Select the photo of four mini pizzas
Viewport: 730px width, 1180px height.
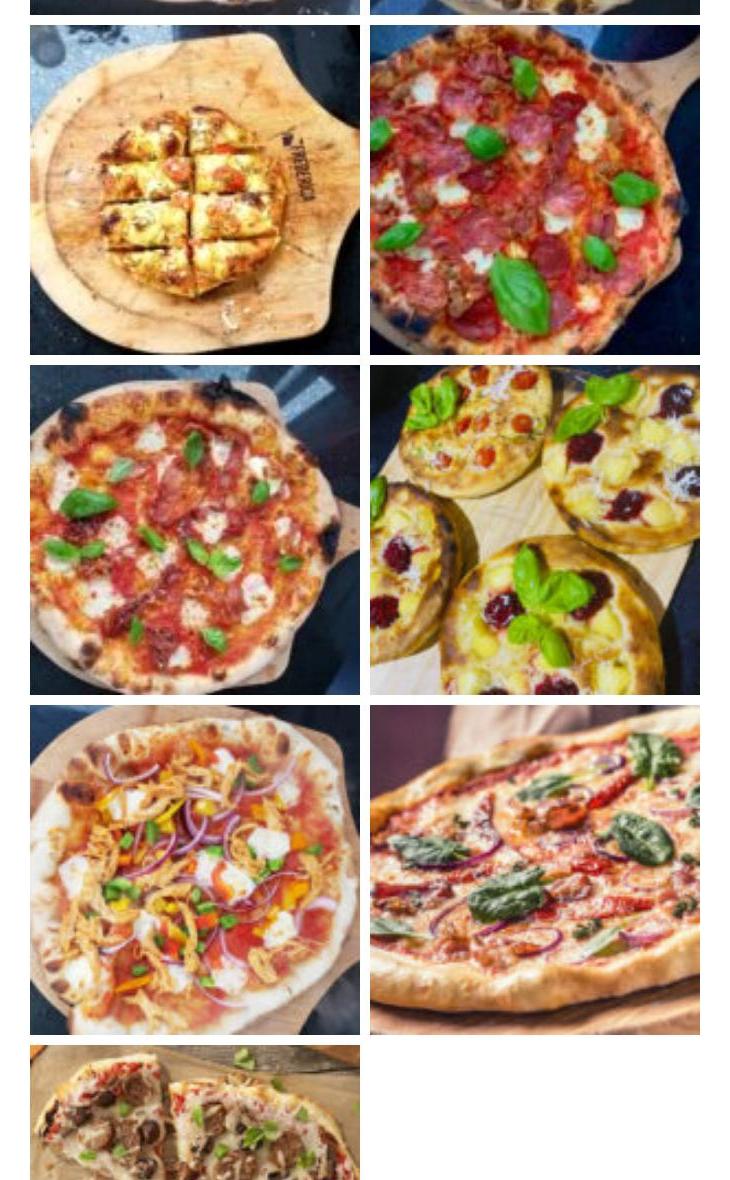click(535, 530)
